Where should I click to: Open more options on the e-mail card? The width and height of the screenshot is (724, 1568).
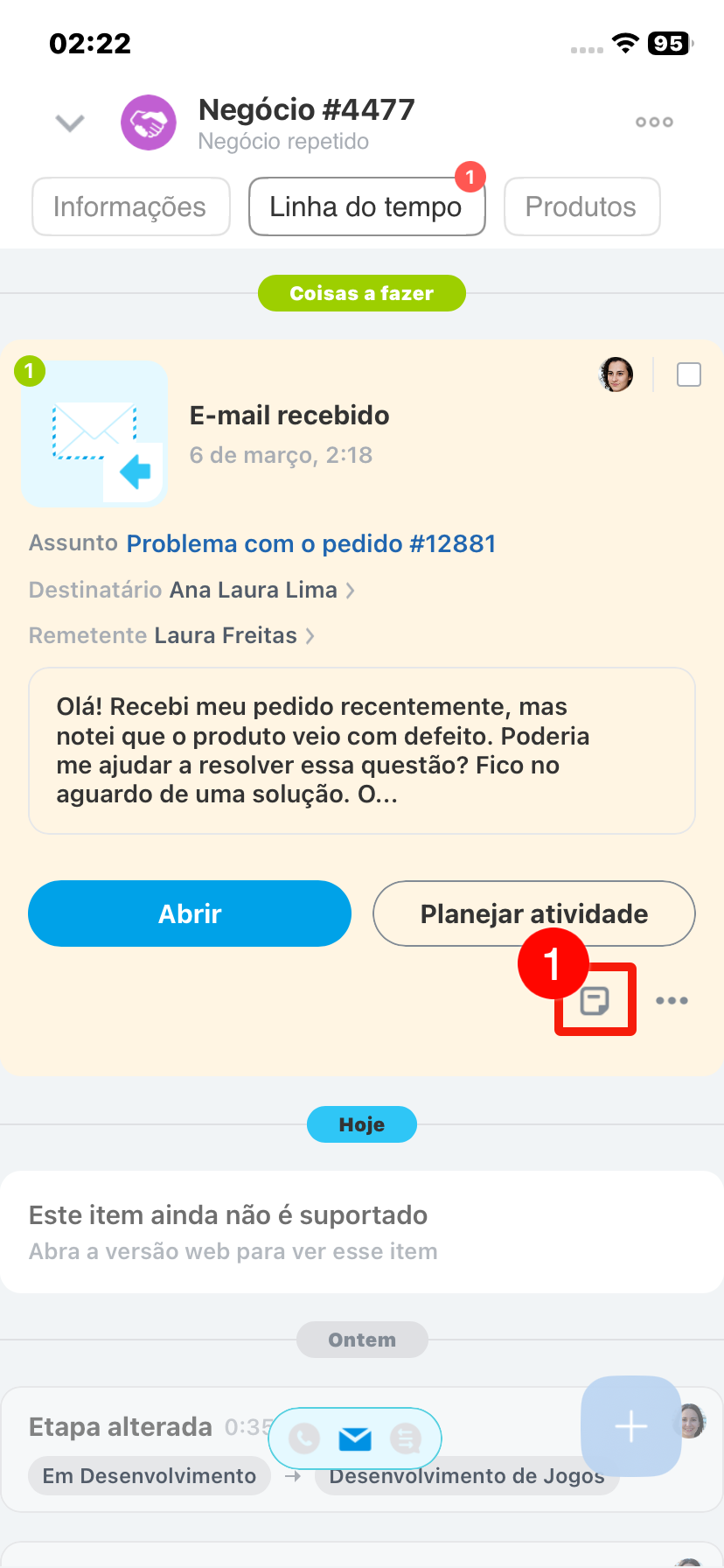click(x=672, y=1000)
